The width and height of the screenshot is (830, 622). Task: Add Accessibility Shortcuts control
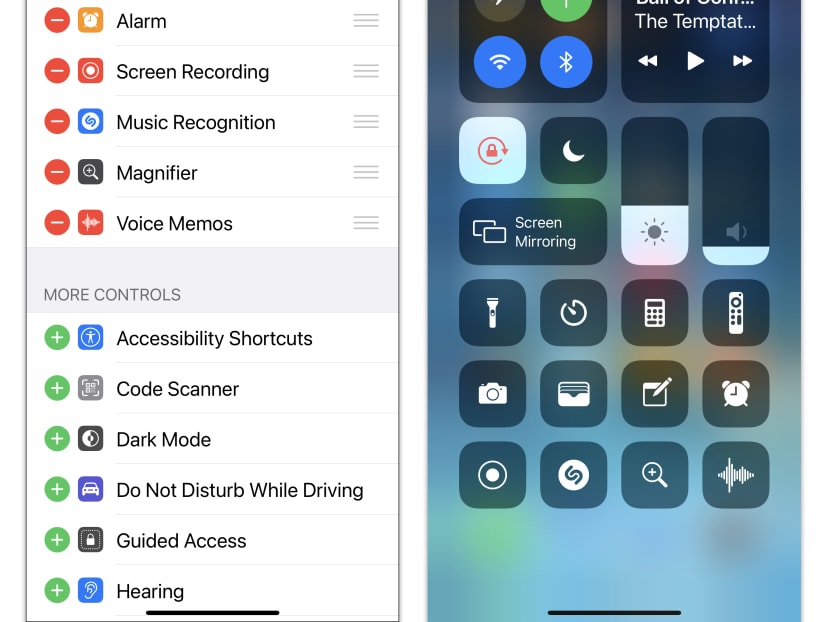tap(57, 338)
